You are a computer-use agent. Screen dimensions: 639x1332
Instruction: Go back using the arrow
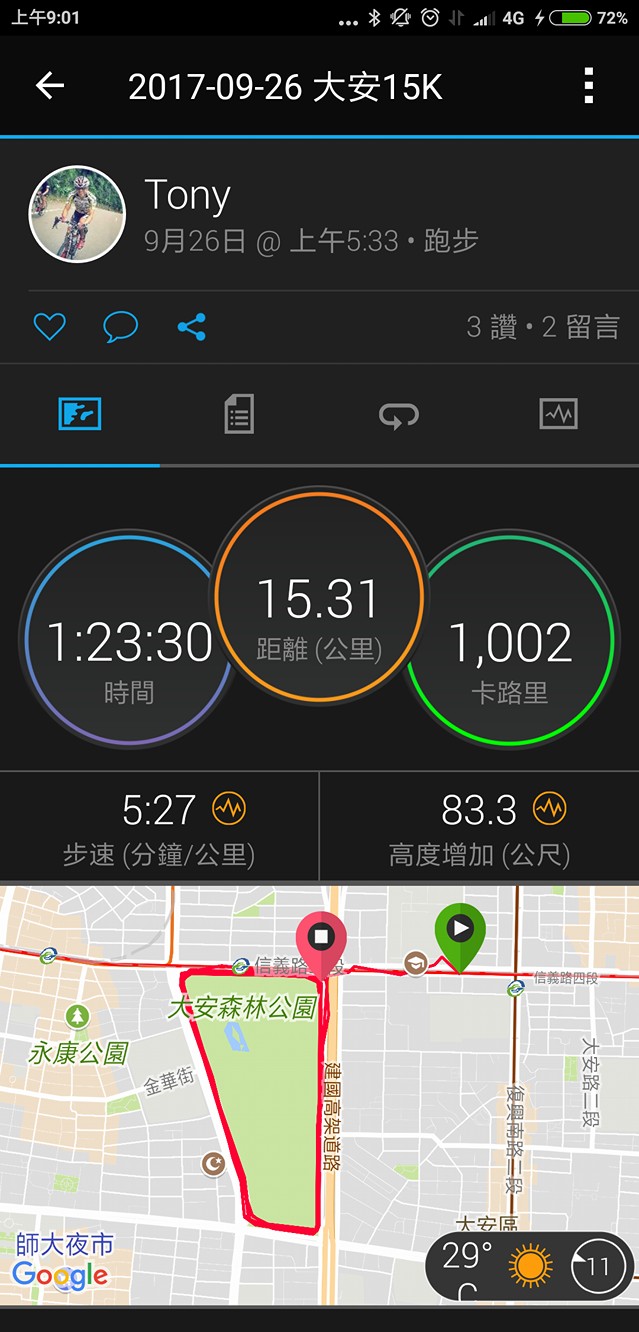point(49,86)
